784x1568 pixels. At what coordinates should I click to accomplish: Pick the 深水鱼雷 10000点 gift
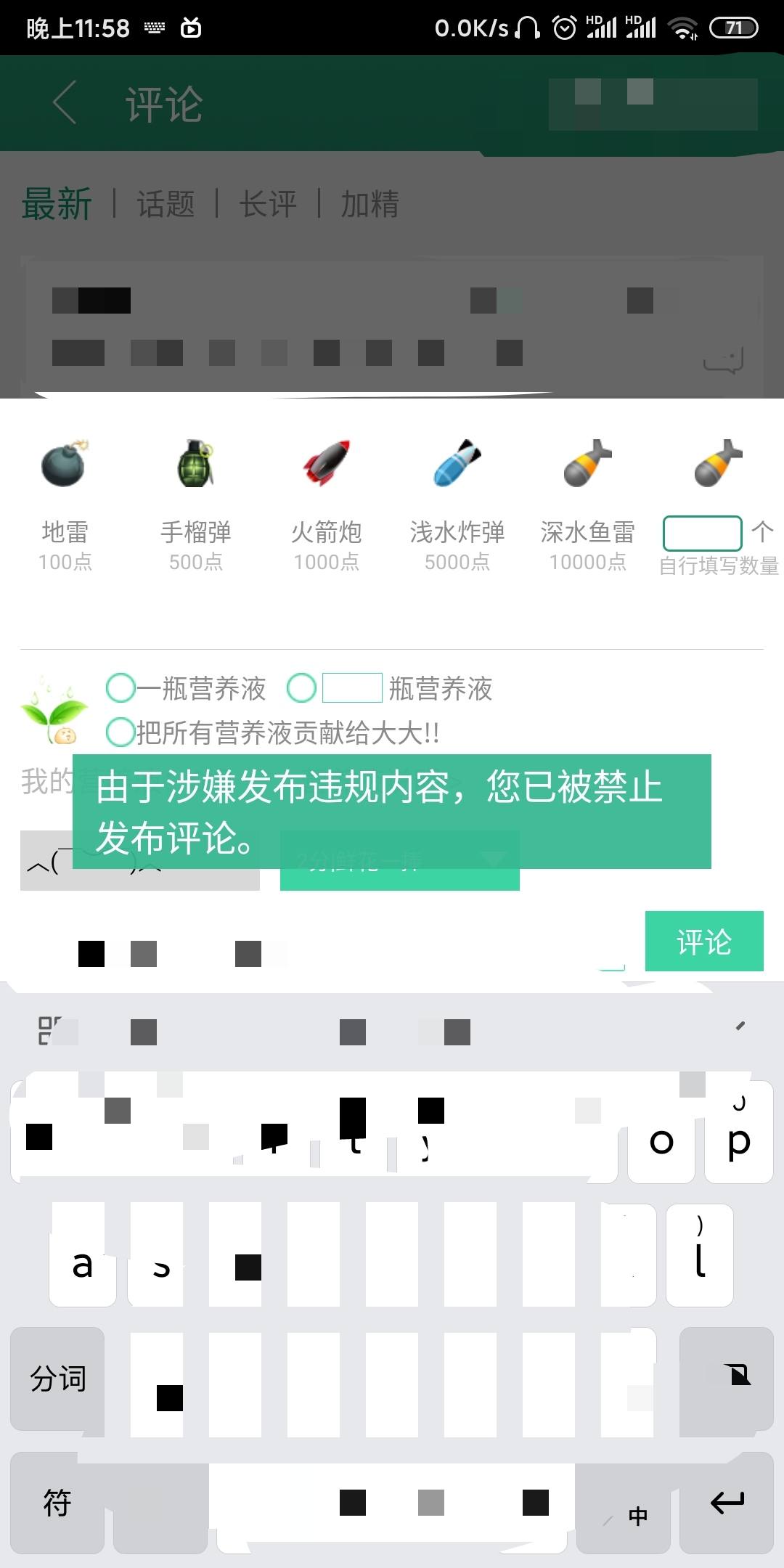587,501
